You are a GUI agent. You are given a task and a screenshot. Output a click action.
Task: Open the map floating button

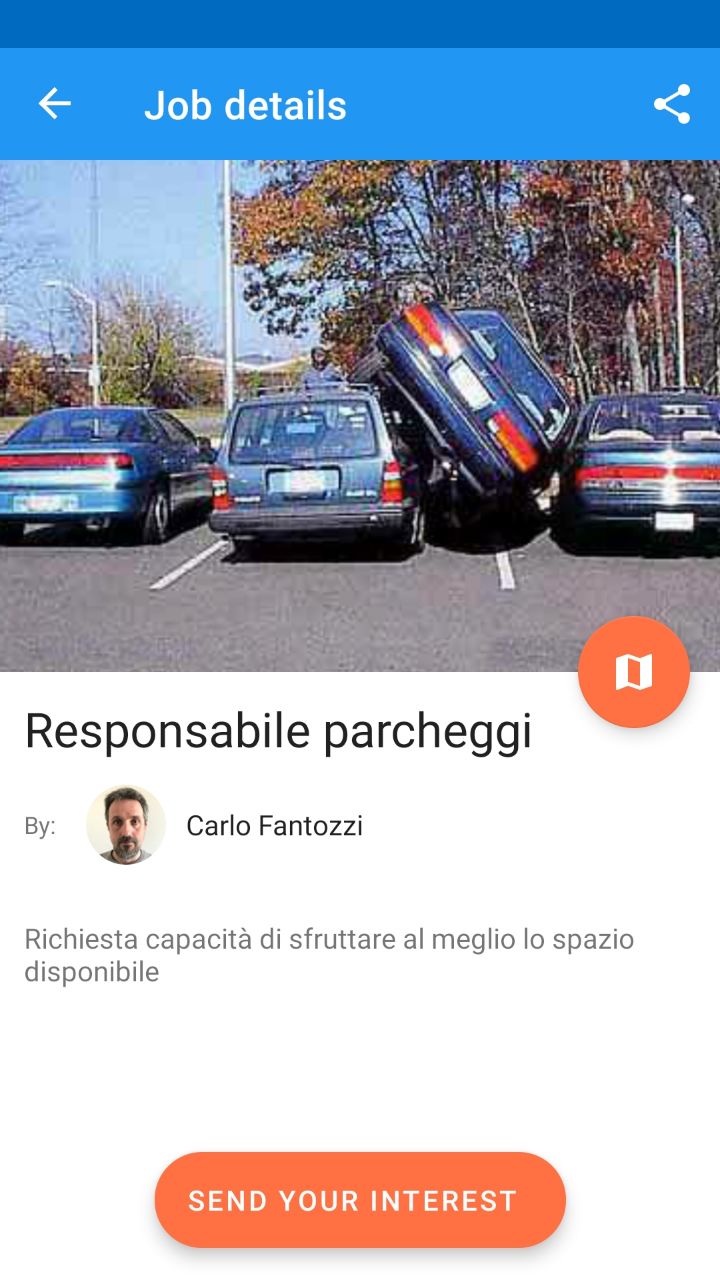click(633, 672)
